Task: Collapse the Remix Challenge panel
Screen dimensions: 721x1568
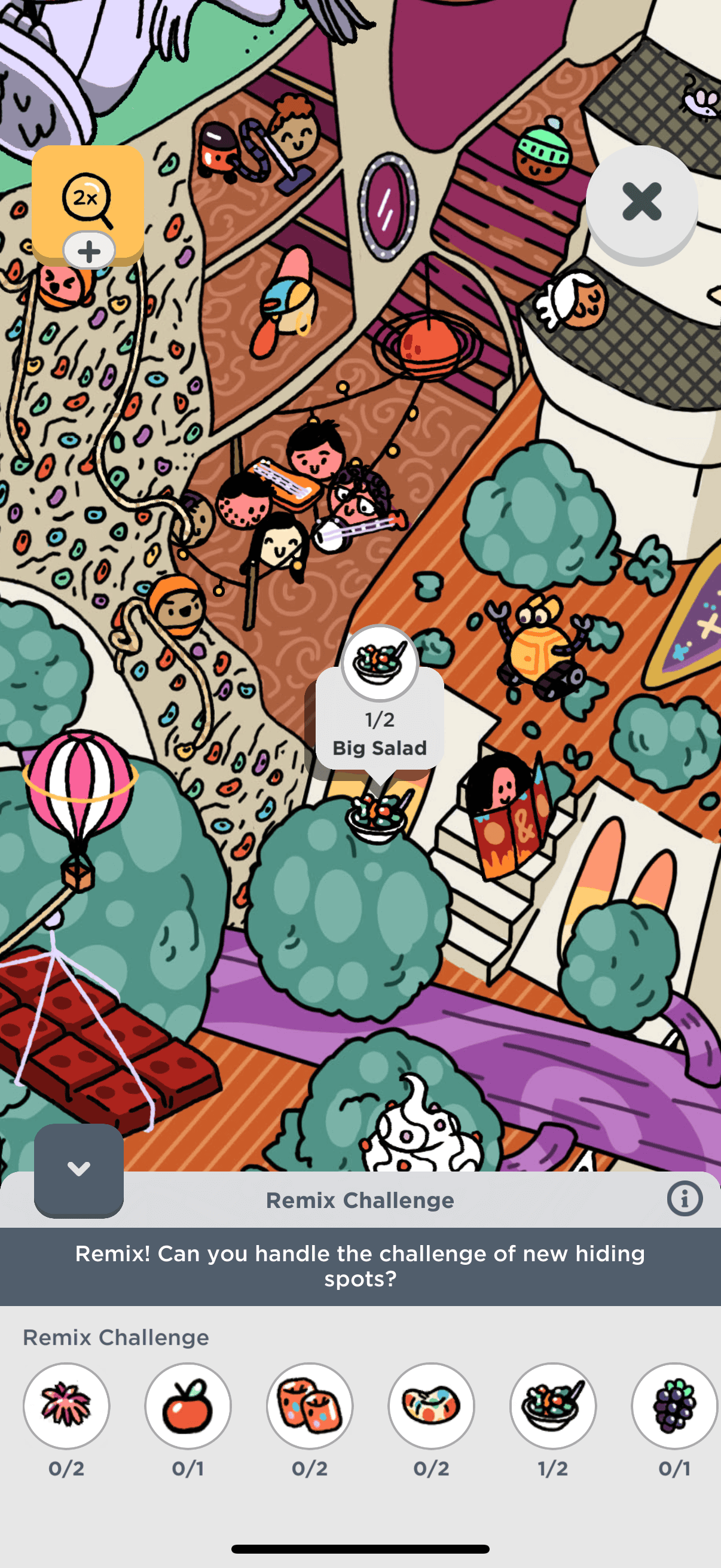Action: coord(78,1169)
